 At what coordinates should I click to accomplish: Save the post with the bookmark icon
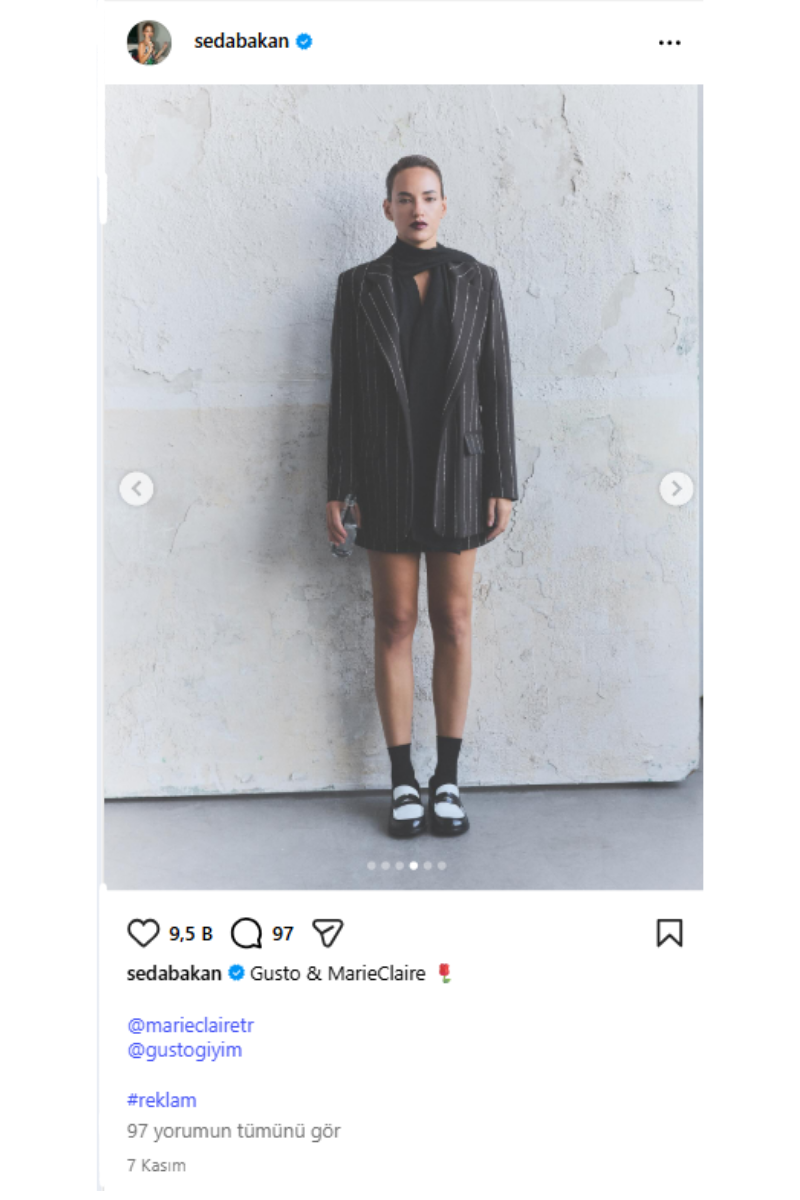[669, 933]
